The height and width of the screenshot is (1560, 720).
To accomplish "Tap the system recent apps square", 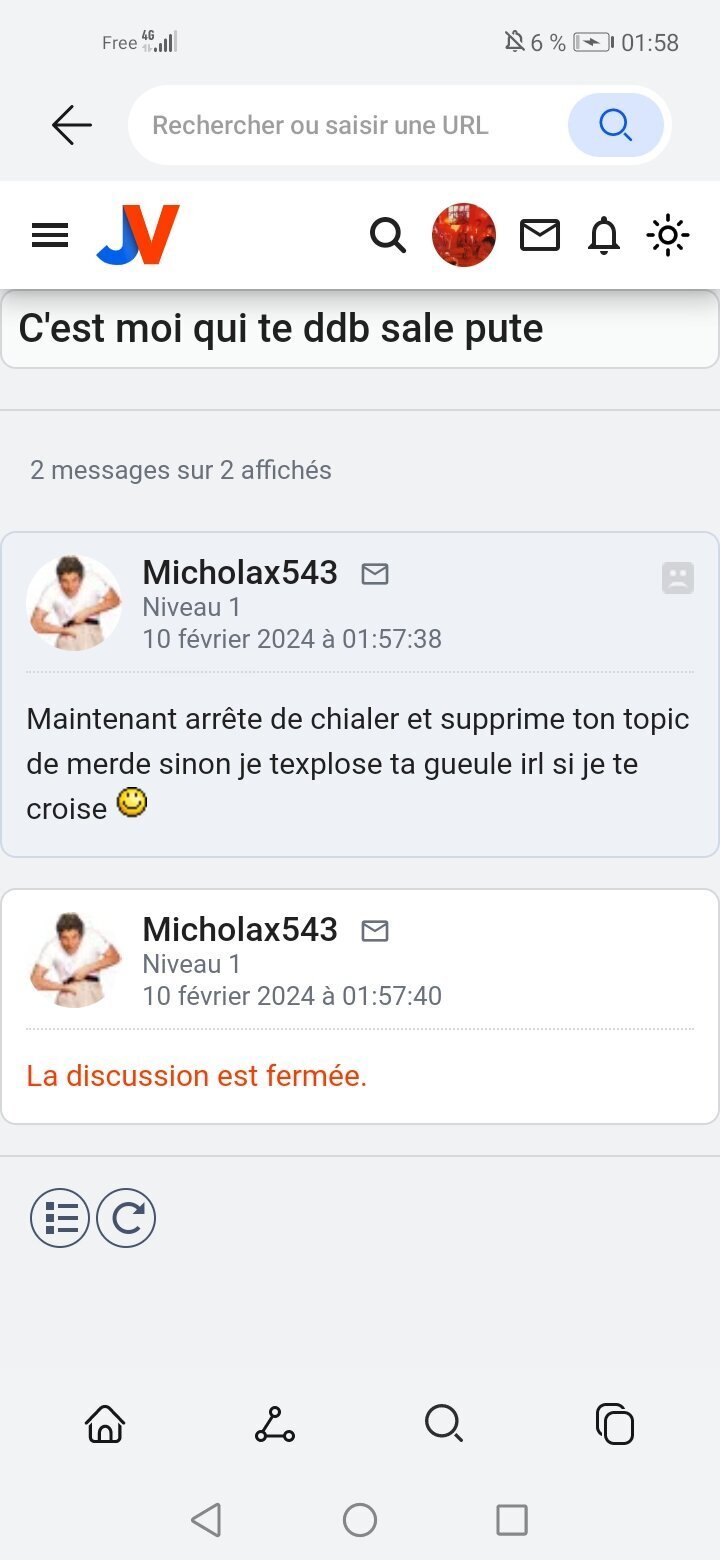I will point(511,1520).
